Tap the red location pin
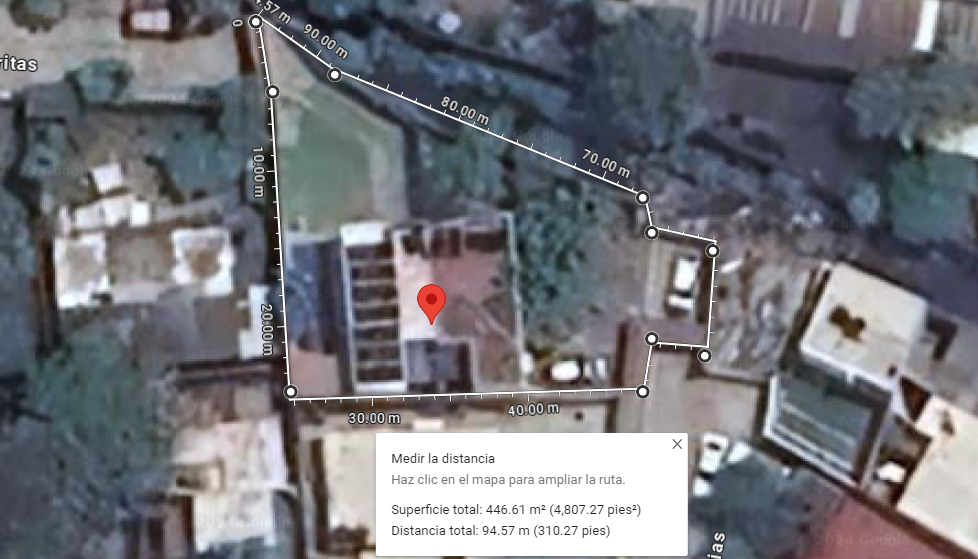 tap(431, 304)
